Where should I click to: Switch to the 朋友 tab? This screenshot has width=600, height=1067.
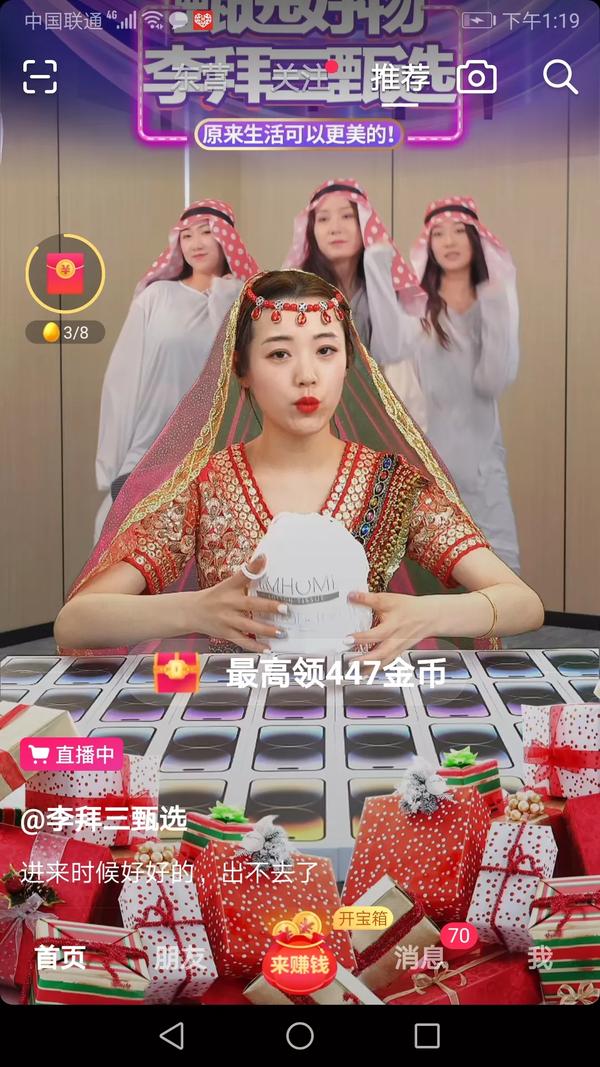click(180, 958)
